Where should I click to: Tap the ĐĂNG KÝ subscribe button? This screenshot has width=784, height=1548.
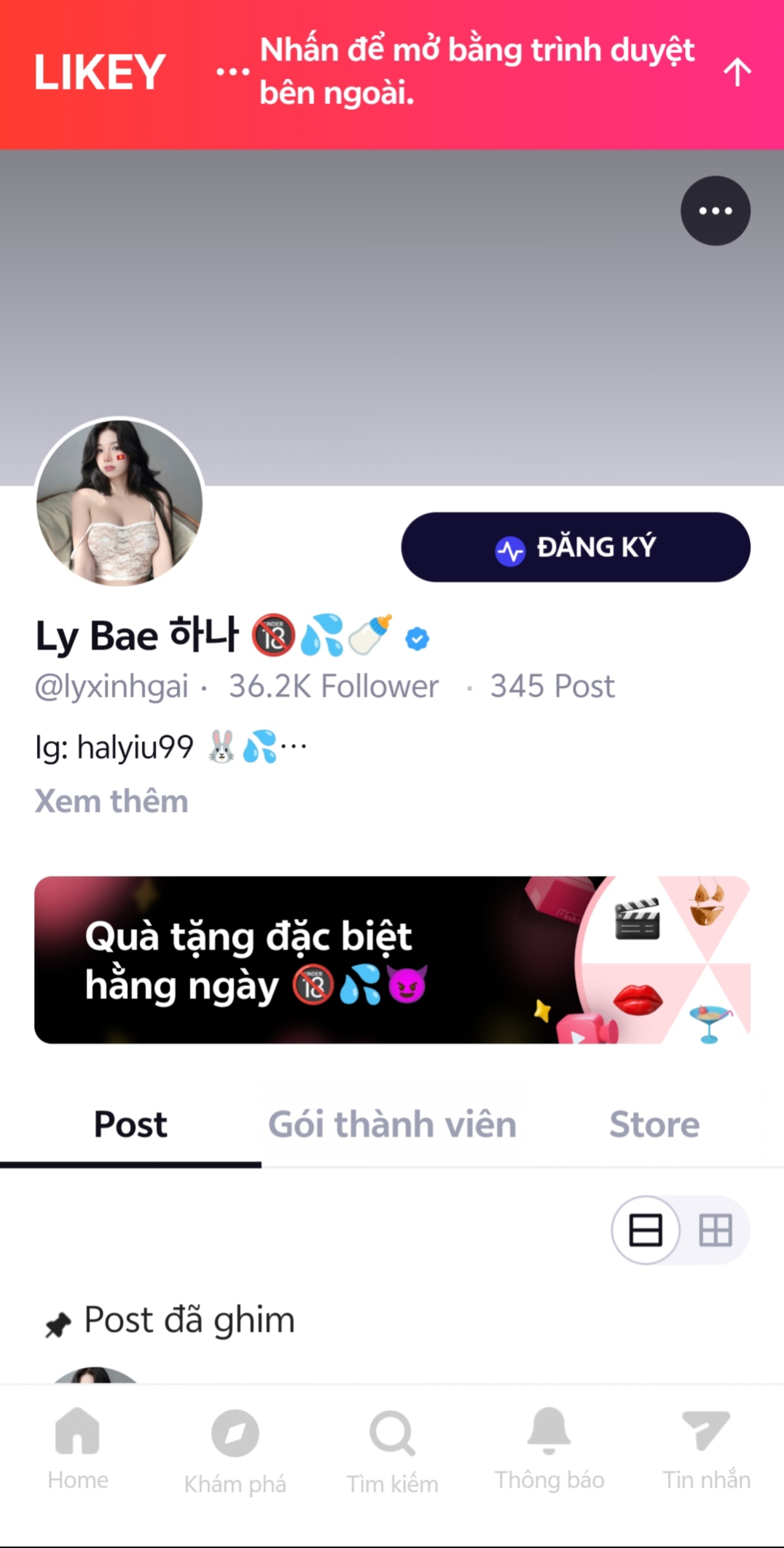pos(576,547)
